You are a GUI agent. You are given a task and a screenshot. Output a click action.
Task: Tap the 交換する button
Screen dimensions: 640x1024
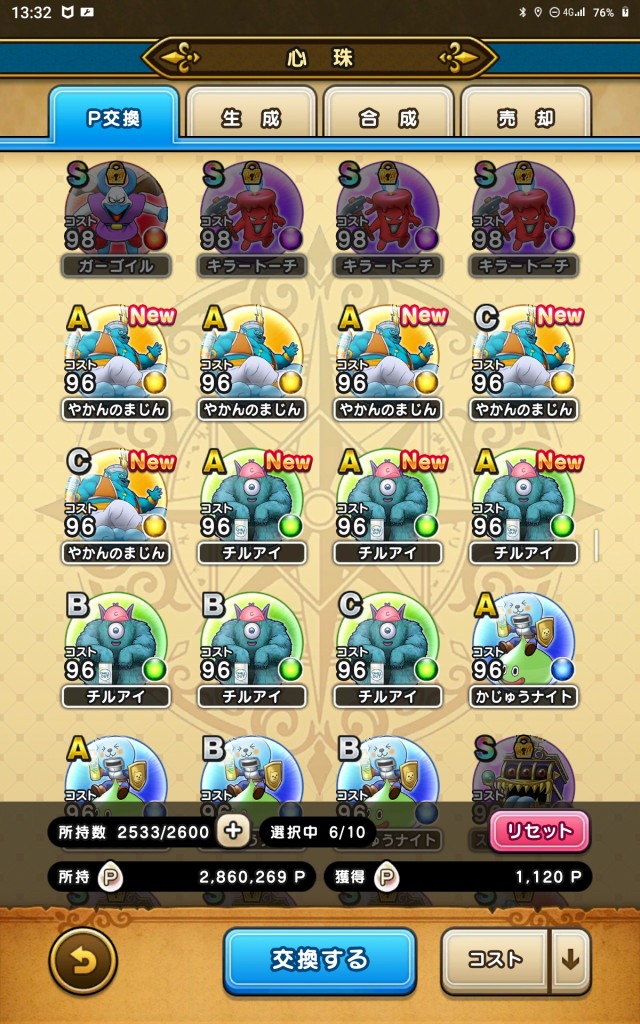[319, 960]
